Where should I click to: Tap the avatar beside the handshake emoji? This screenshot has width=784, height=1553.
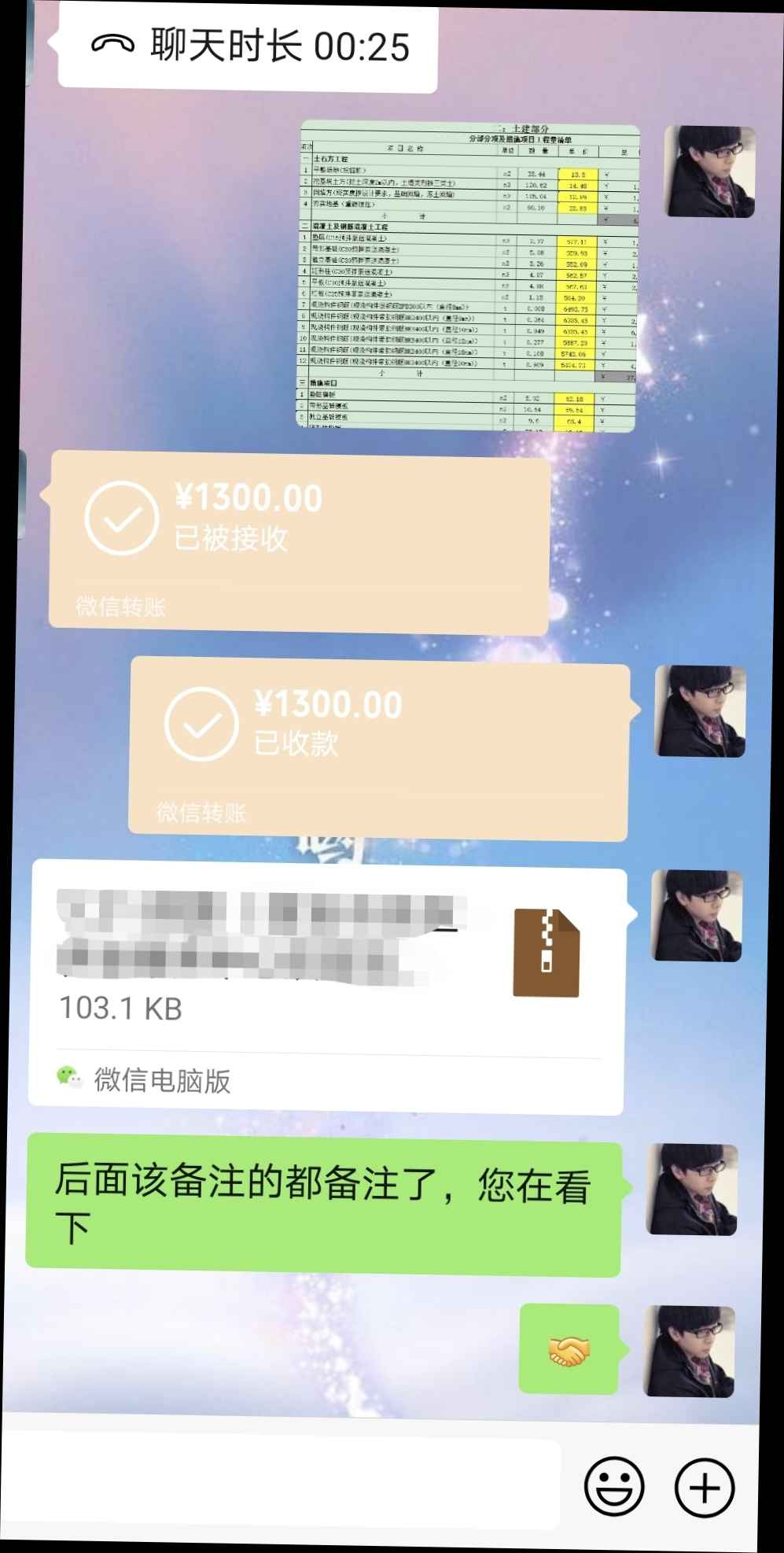tap(690, 1351)
